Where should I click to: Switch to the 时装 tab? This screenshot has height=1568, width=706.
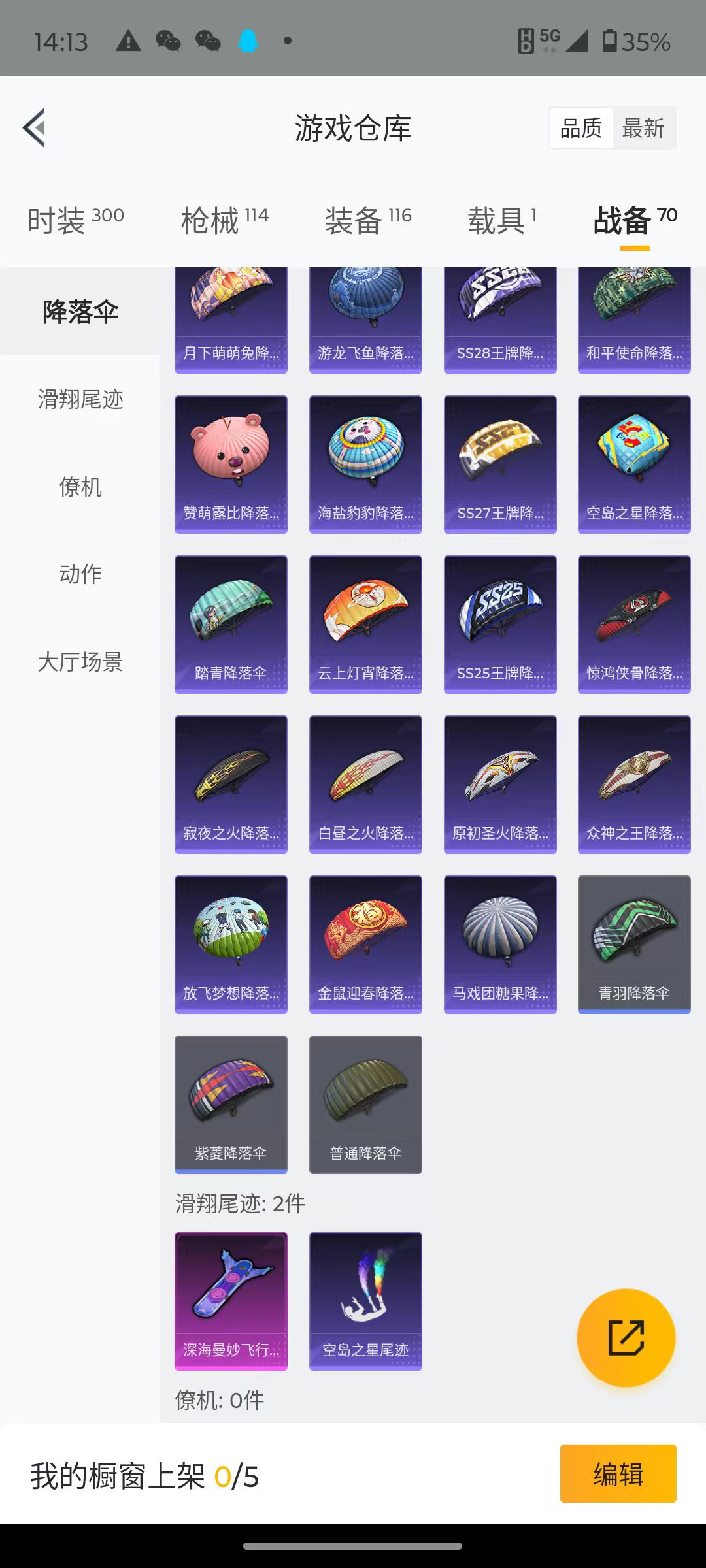pos(76,220)
